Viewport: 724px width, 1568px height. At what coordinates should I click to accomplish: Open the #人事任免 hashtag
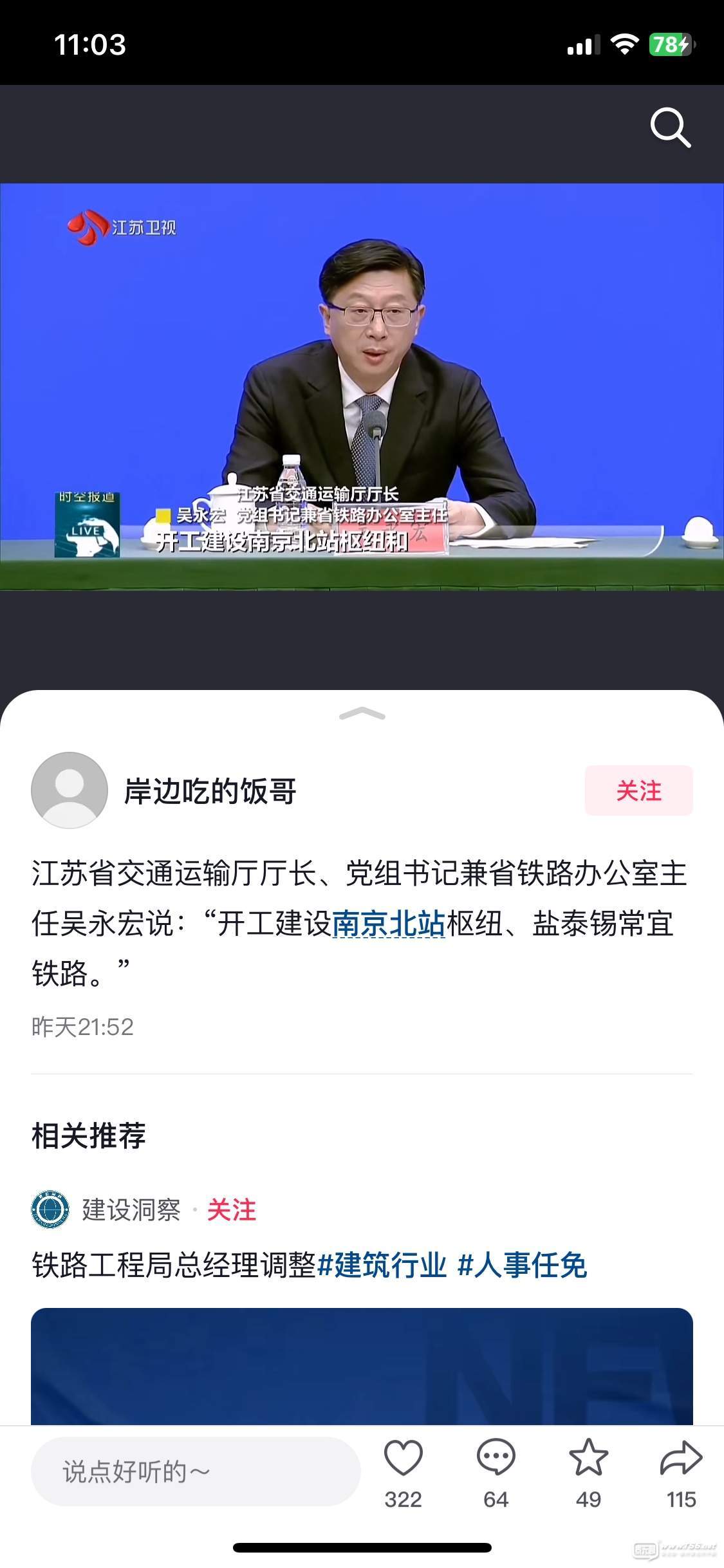[522, 1265]
